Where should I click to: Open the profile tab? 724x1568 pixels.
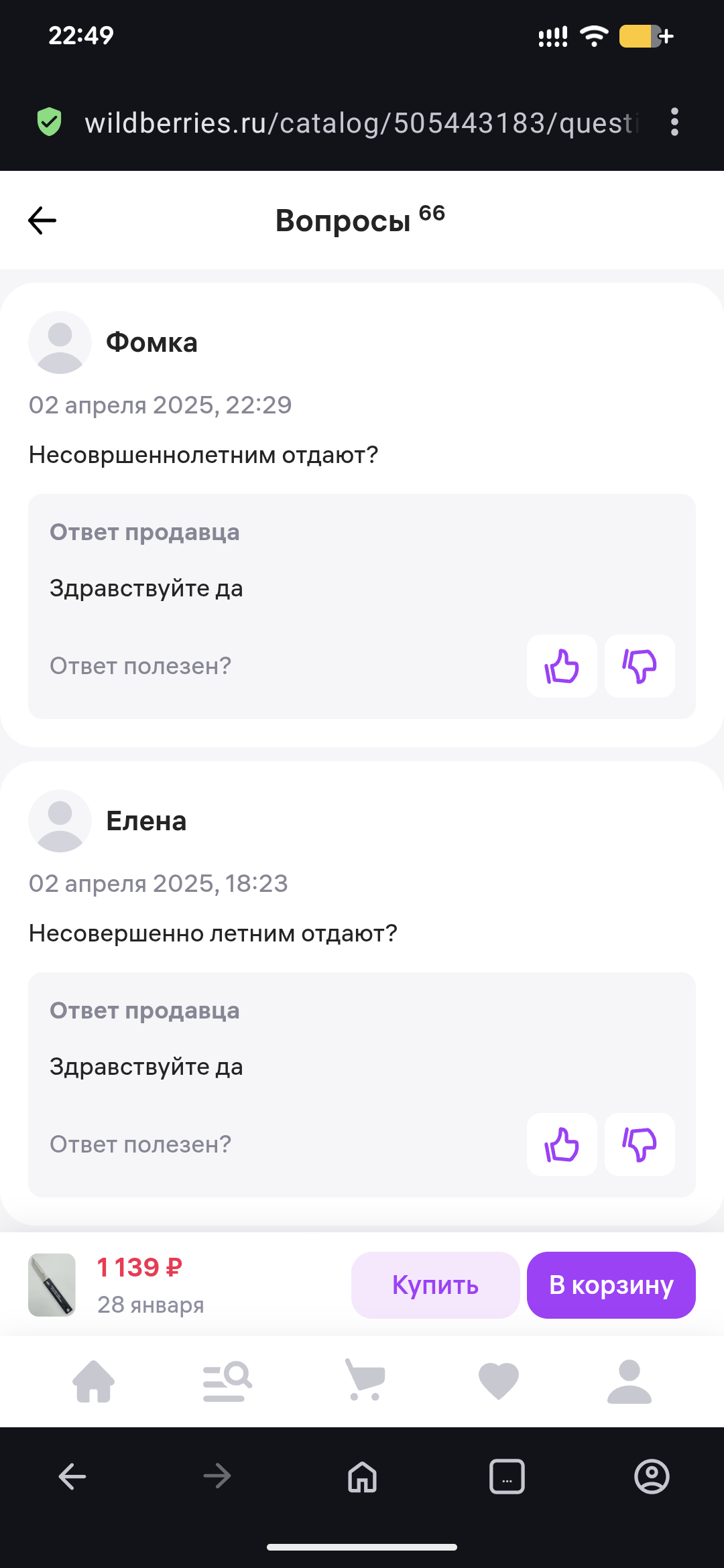coord(629,1381)
